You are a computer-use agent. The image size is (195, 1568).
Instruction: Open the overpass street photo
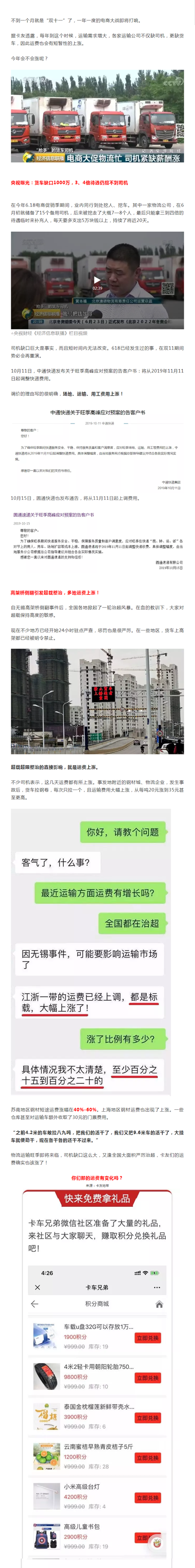coord(97,702)
